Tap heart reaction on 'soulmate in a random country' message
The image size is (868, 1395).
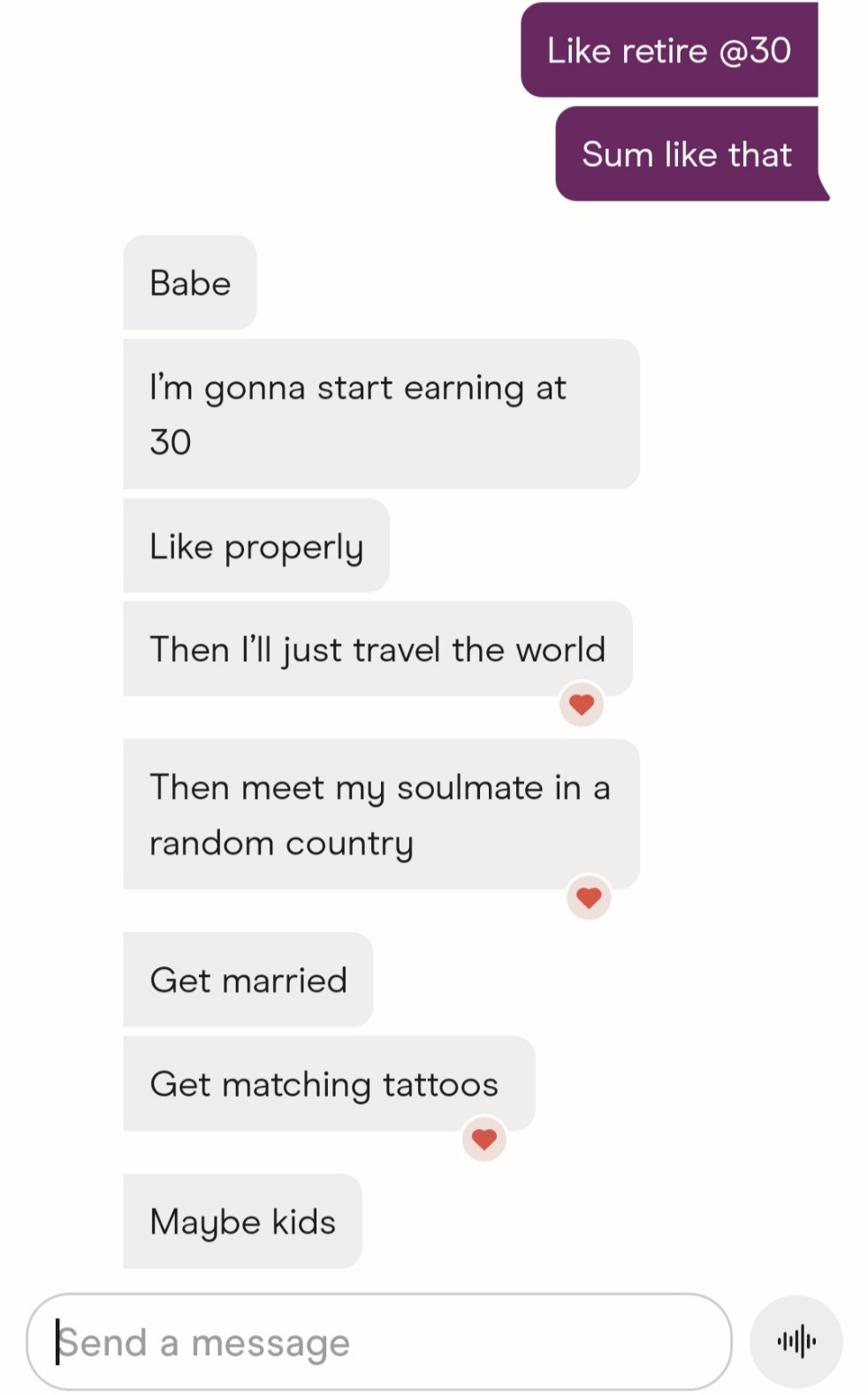click(x=589, y=897)
